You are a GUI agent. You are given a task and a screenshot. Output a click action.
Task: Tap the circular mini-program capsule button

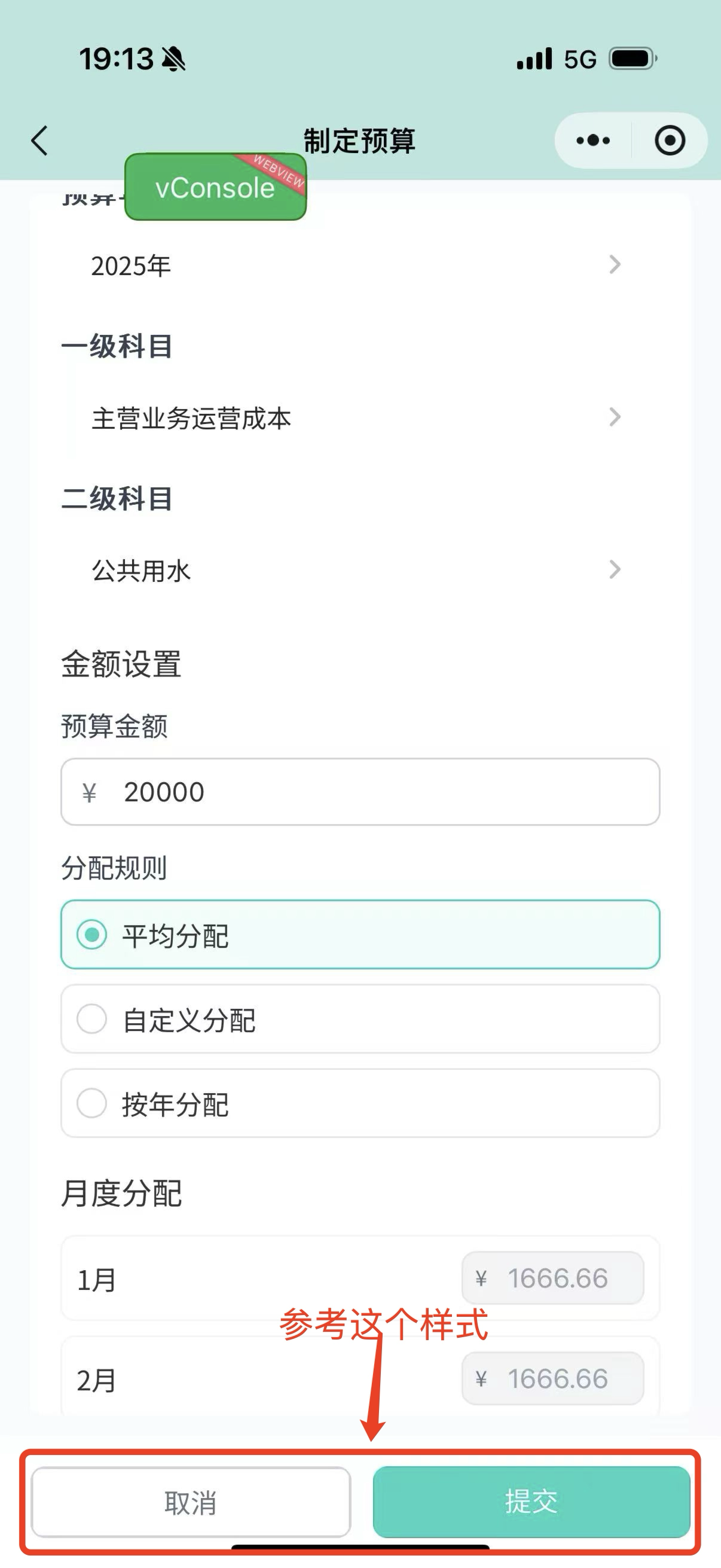click(669, 140)
